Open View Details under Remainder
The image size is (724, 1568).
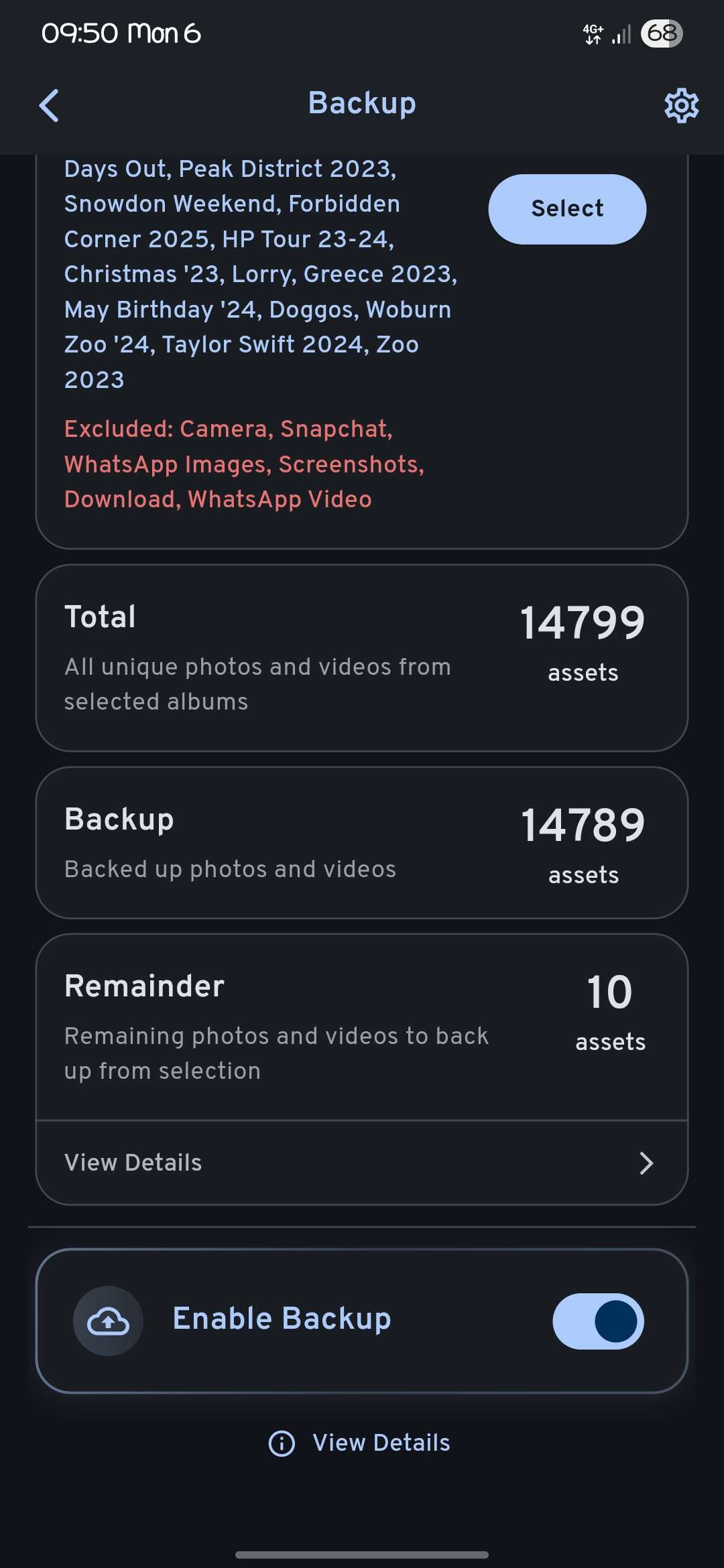[x=362, y=1163]
